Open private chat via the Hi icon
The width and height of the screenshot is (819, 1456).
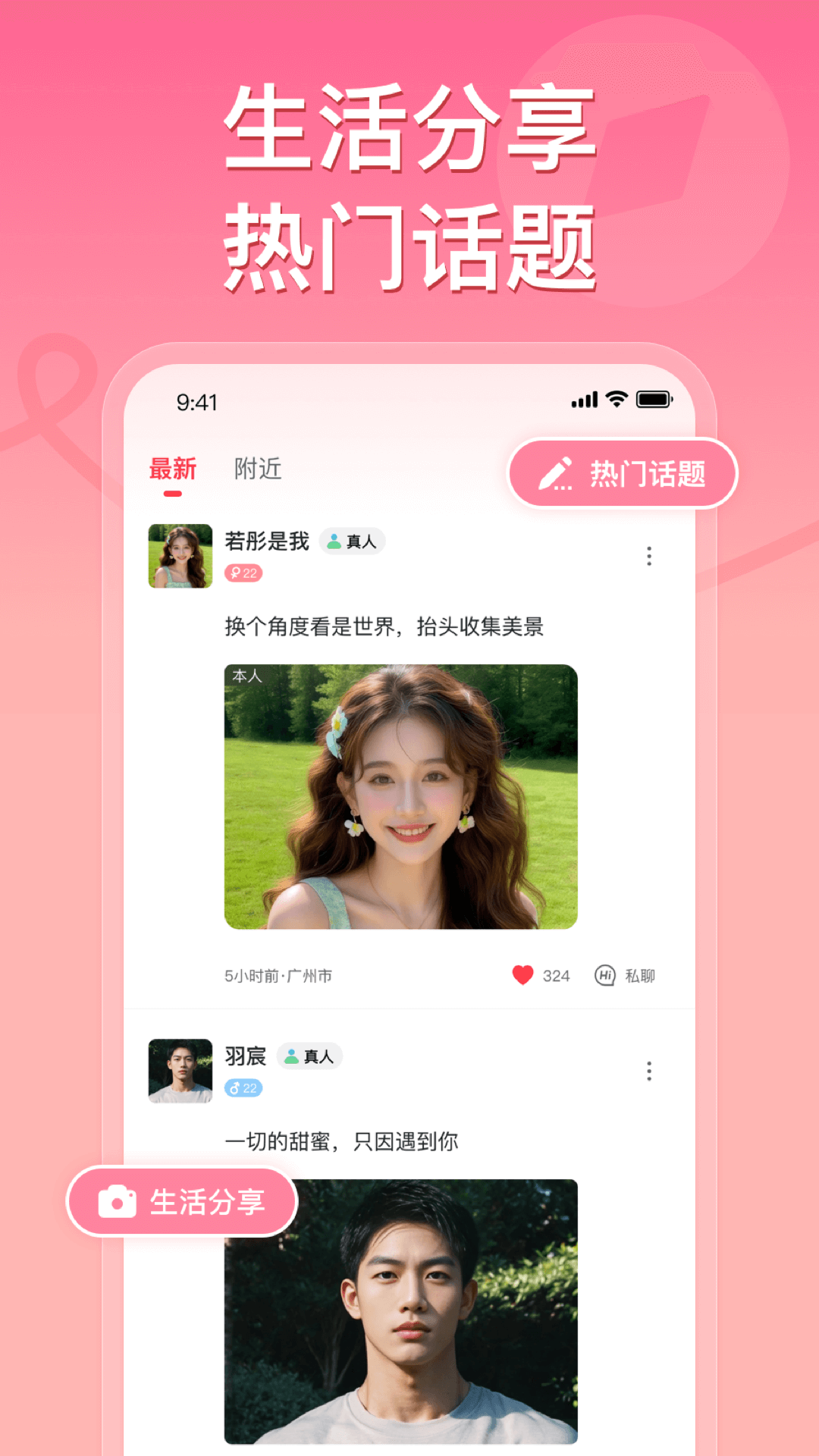pos(604,976)
